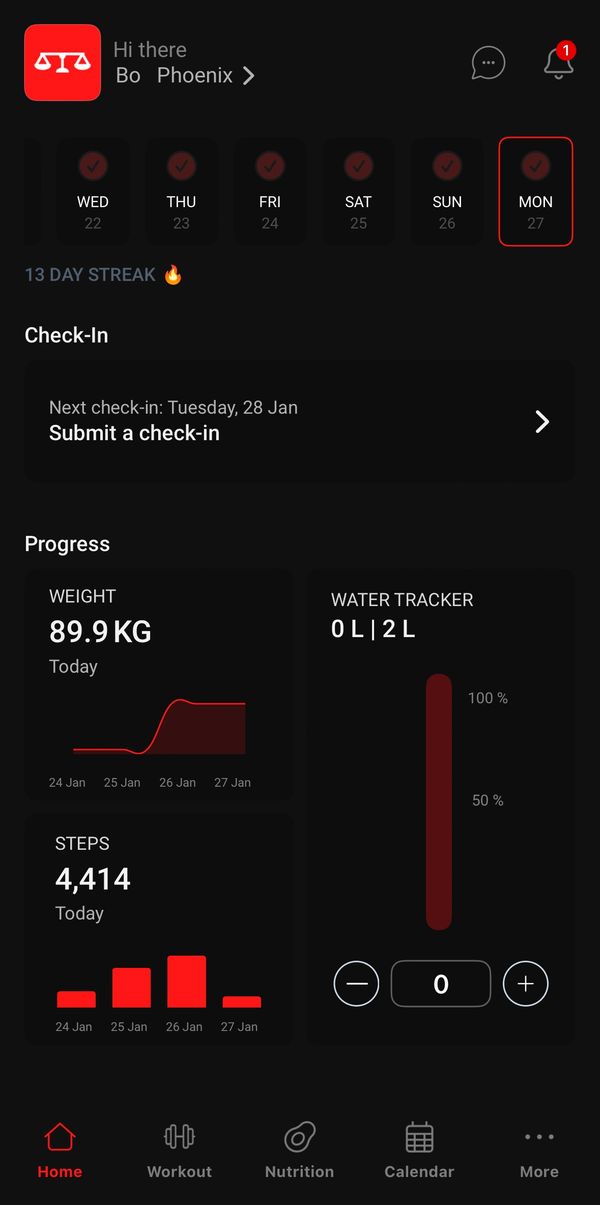Viewport: 600px width, 1205px height.
Task: Open the Steps progress card
Action: 159,930
